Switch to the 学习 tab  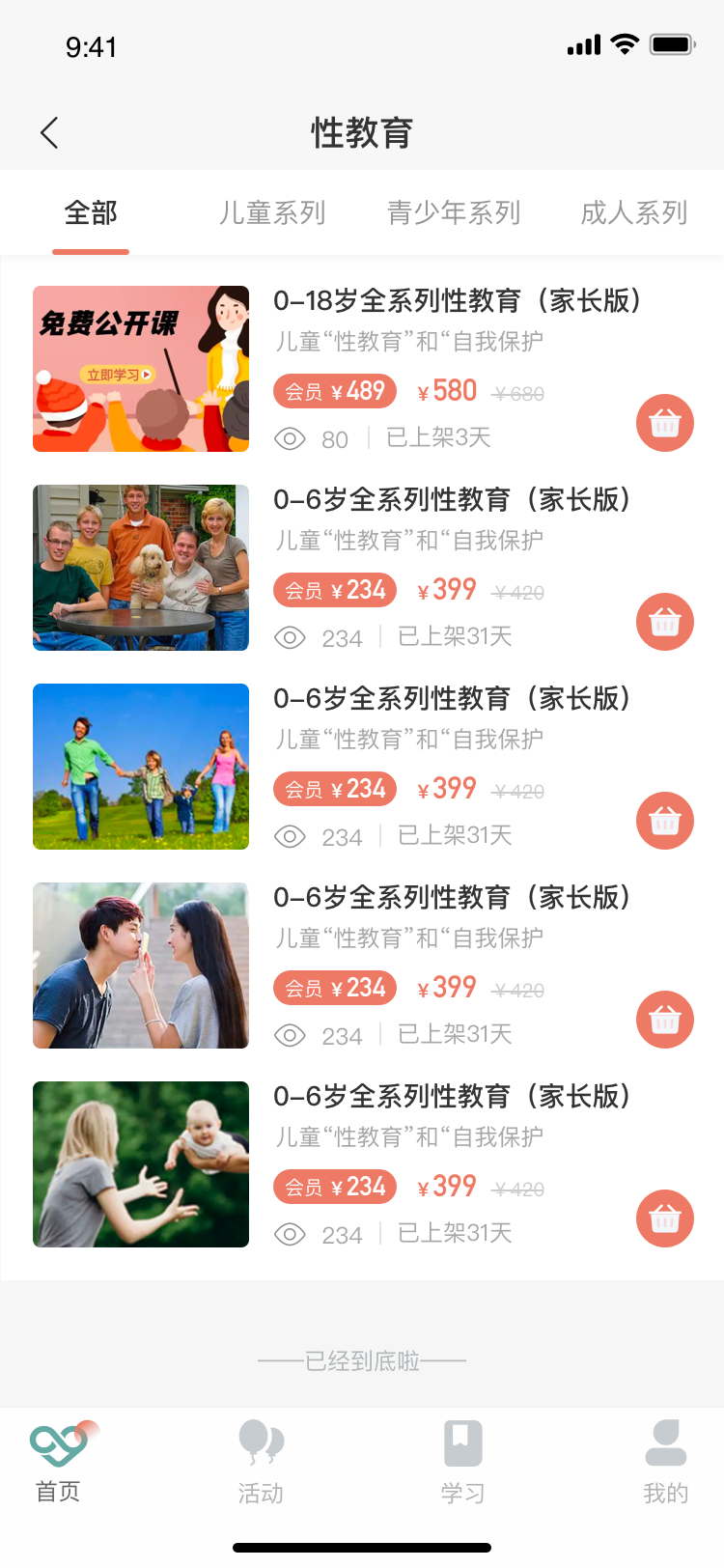[462, 1462]
